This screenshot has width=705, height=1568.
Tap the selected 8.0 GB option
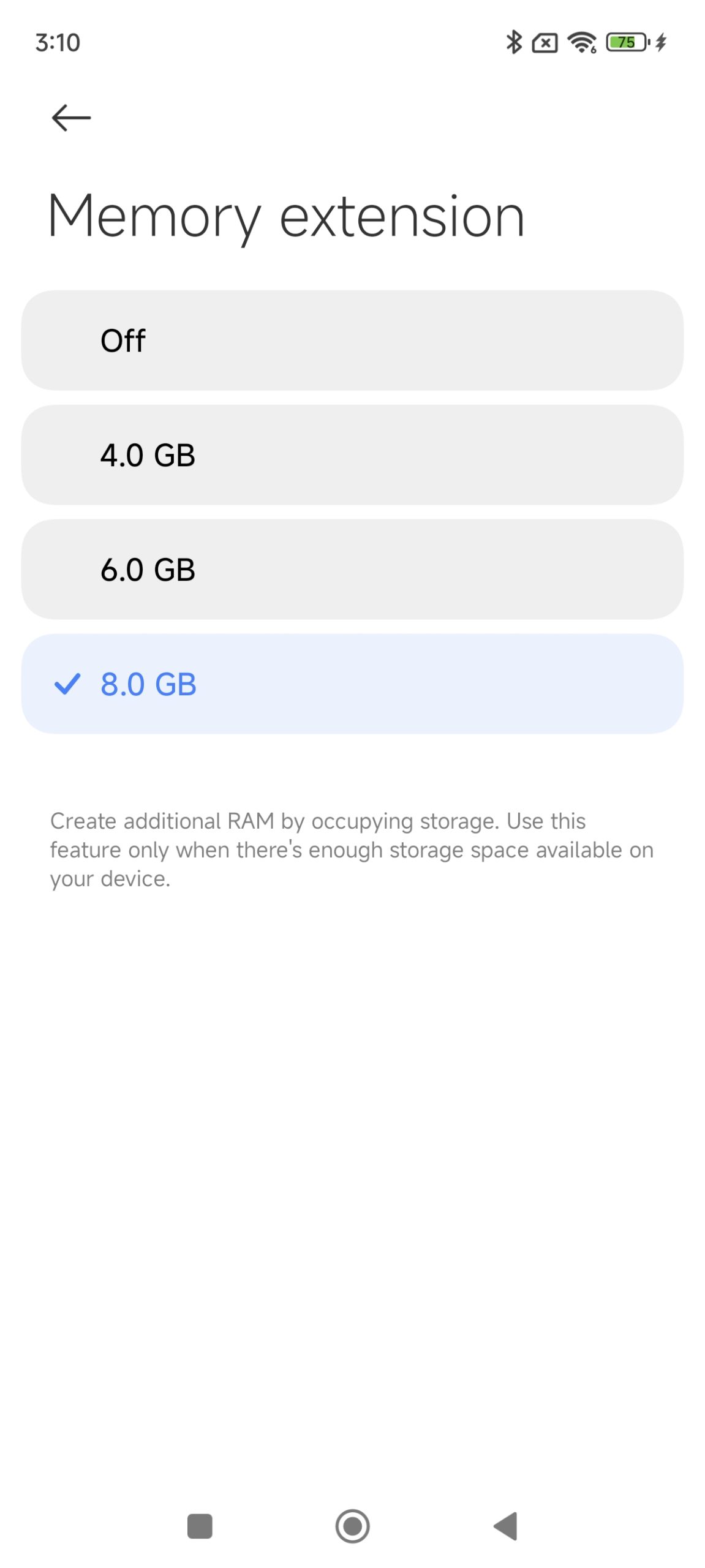352,684
